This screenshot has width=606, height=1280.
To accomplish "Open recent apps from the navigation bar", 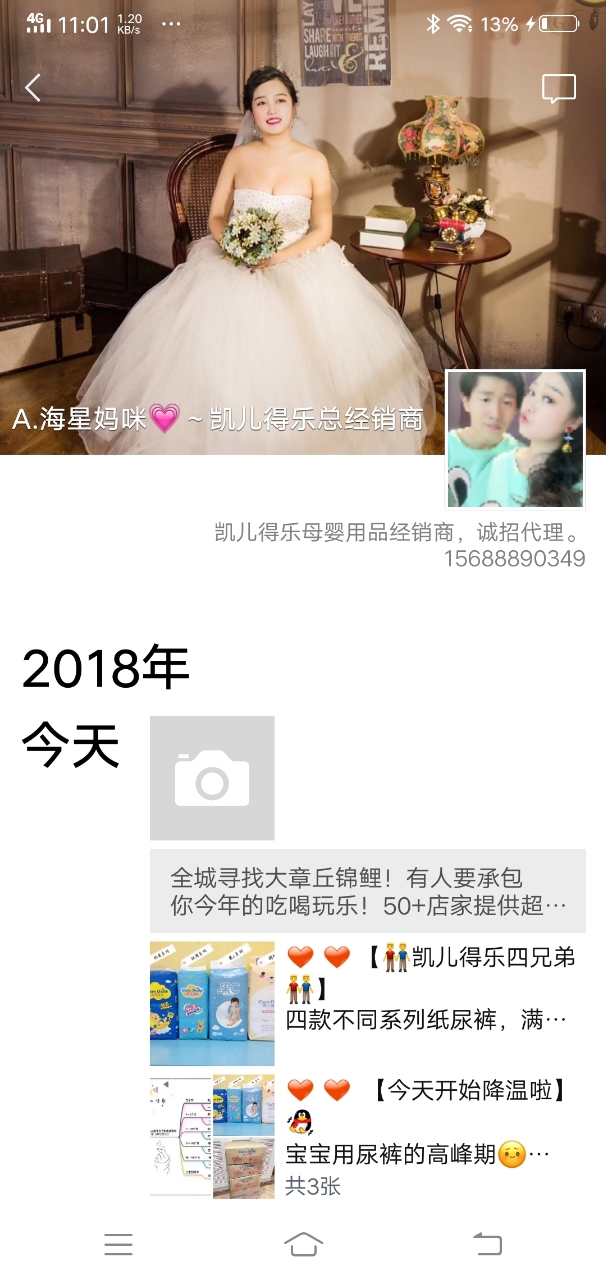I will pos(118,1244).
